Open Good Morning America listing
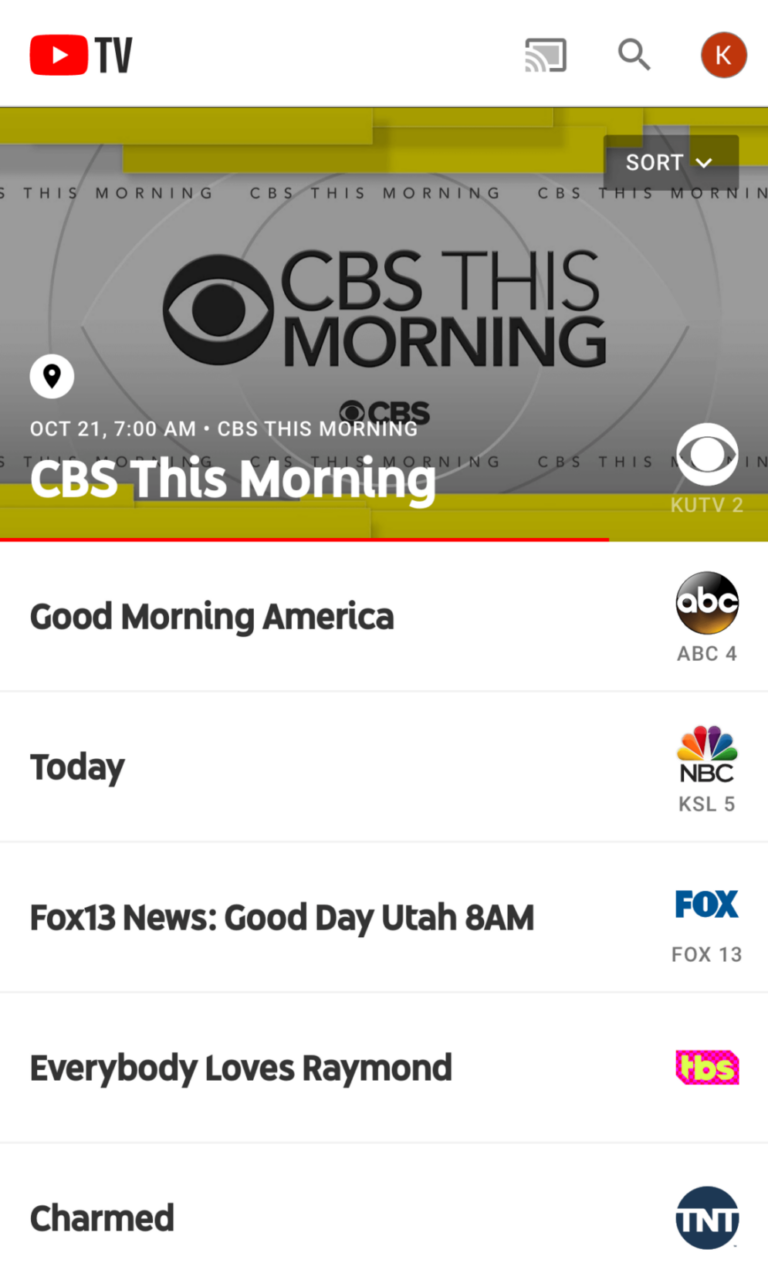Screen dimensions: 768x1280 coord(211,616)
